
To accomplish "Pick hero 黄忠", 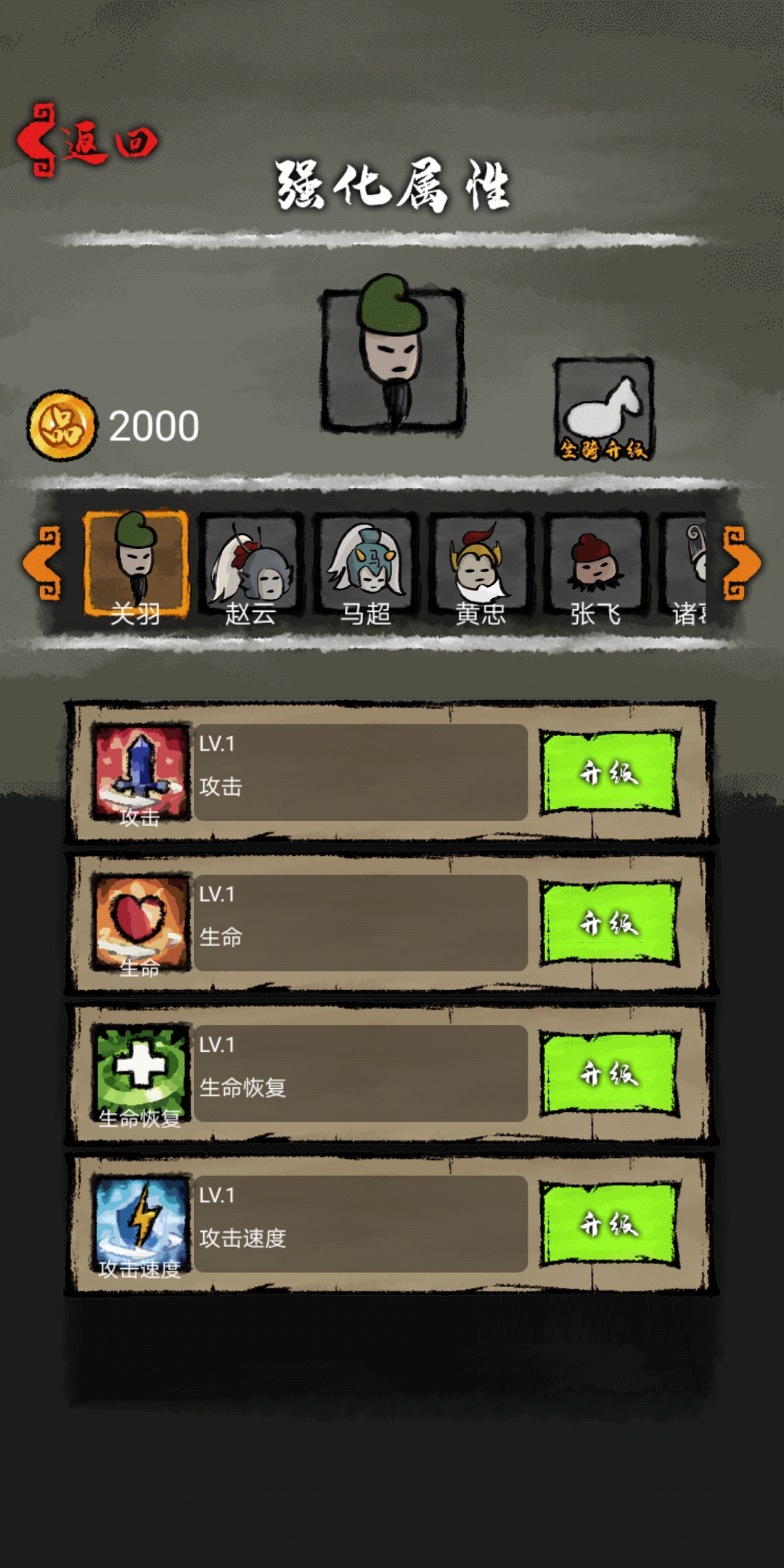I will [x=481, y=566].
